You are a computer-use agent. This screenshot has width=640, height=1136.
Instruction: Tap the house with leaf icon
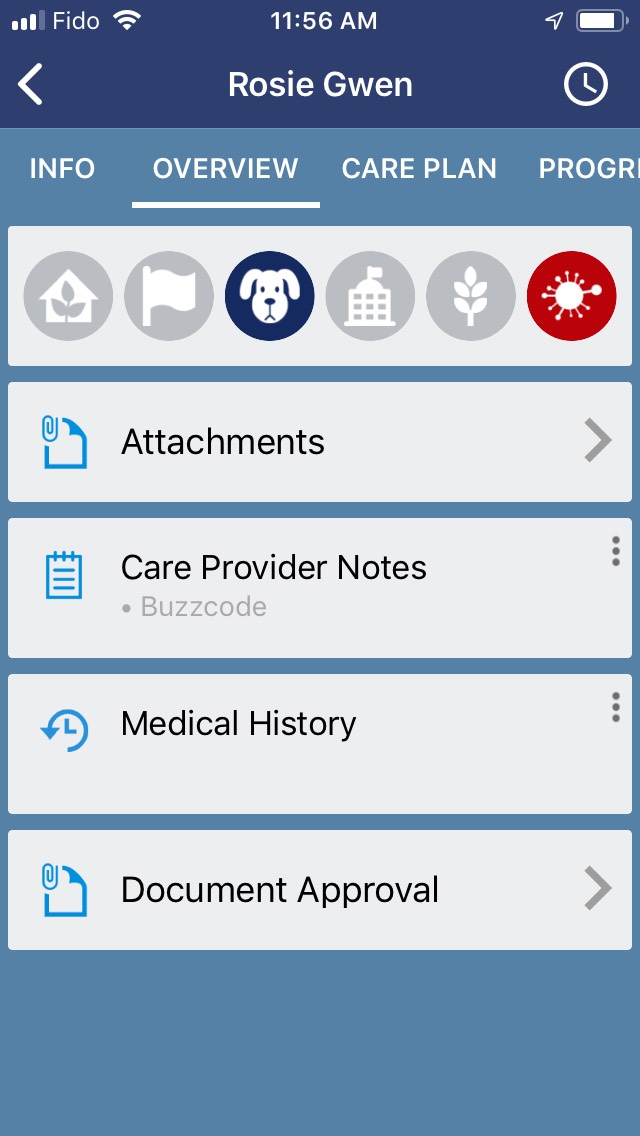tap(68, 296)
